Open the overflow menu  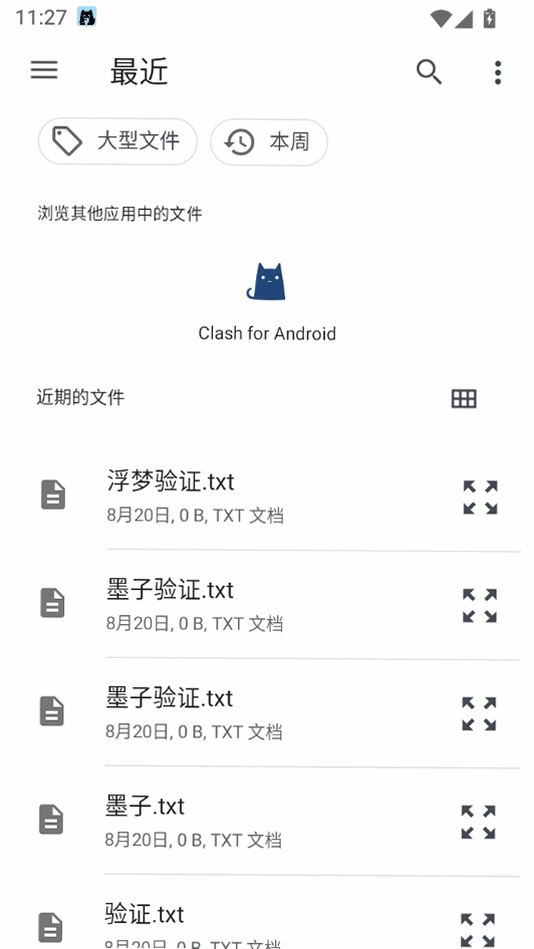click(498, 72)
